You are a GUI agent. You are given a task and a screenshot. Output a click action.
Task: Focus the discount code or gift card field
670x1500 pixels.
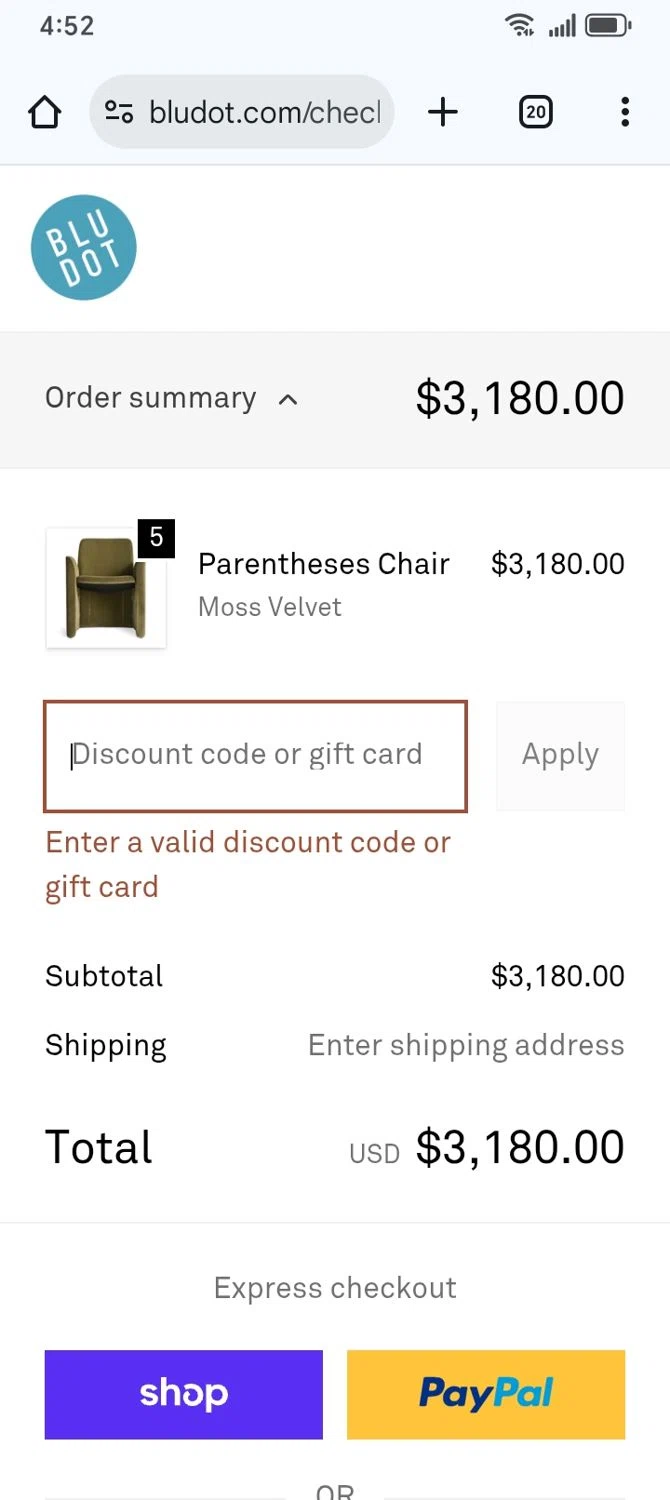coord(255,755)
